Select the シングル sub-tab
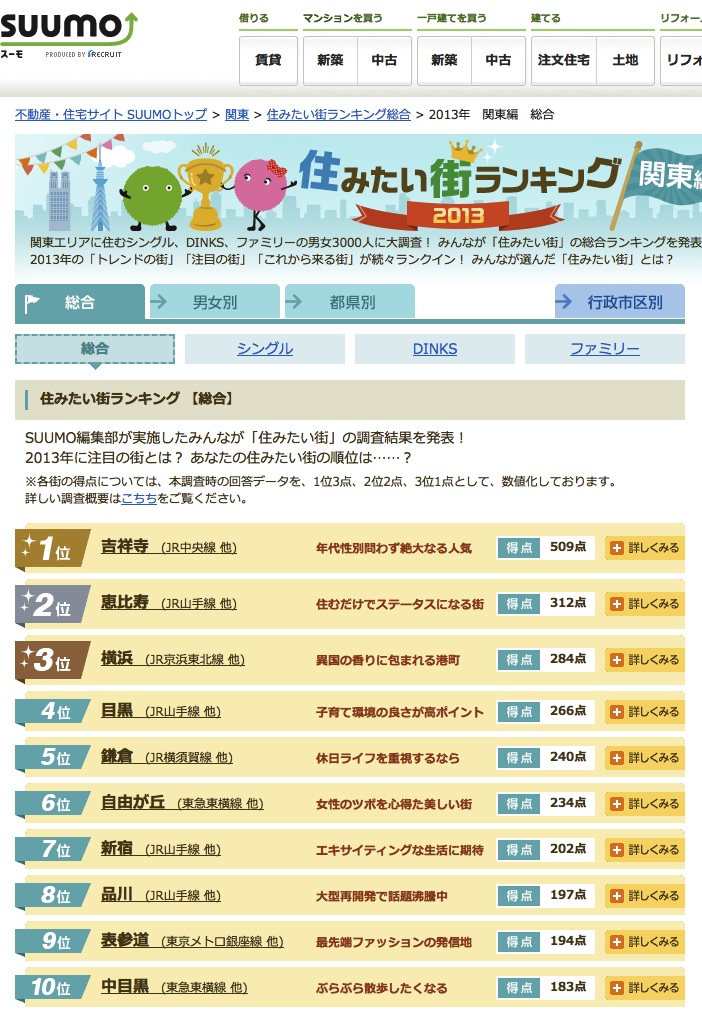This screenshot has height=1020, width=702. tap(265, 349)
